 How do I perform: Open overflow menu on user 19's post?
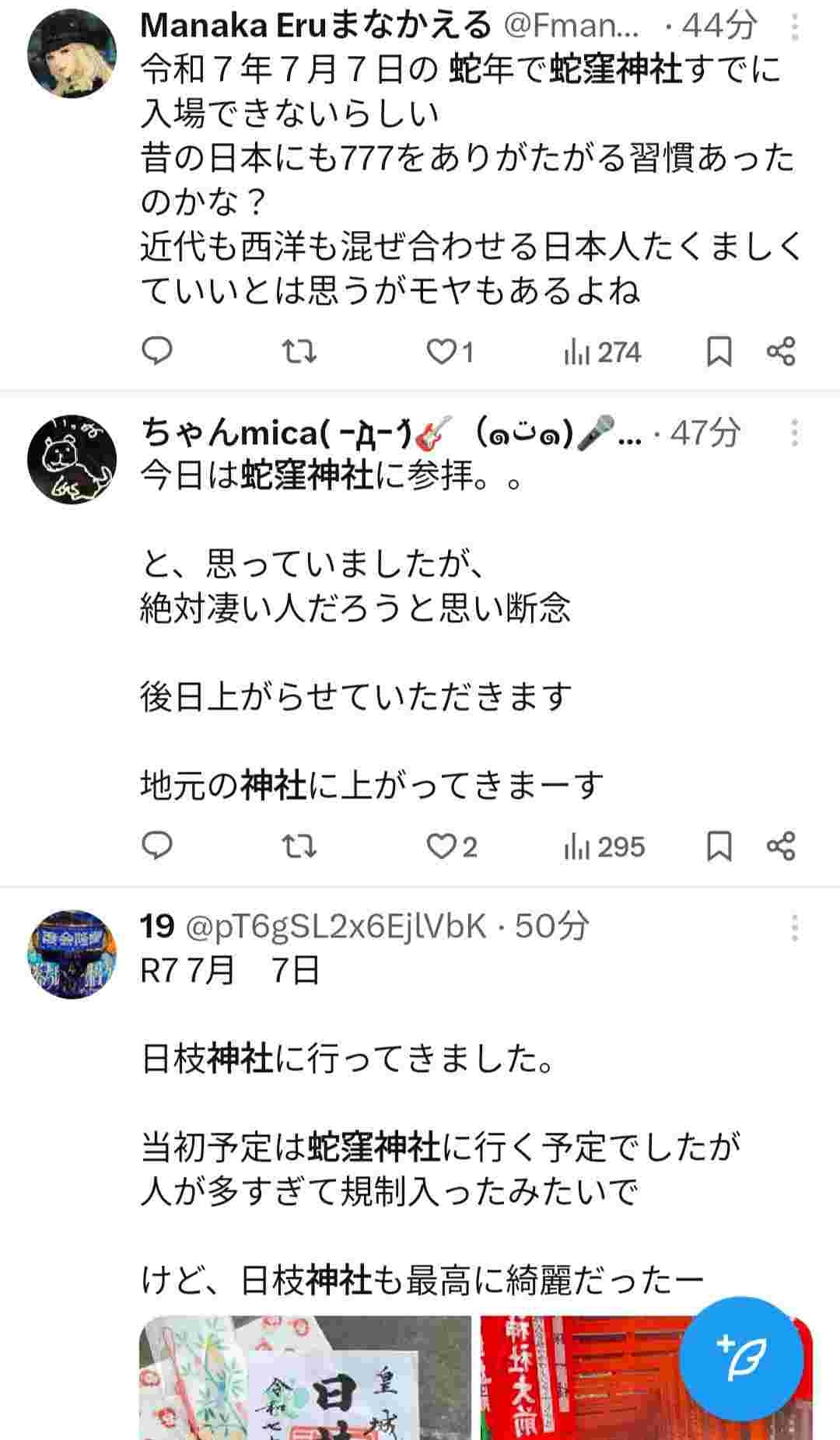pyautogui.click(x=794, y=927)
